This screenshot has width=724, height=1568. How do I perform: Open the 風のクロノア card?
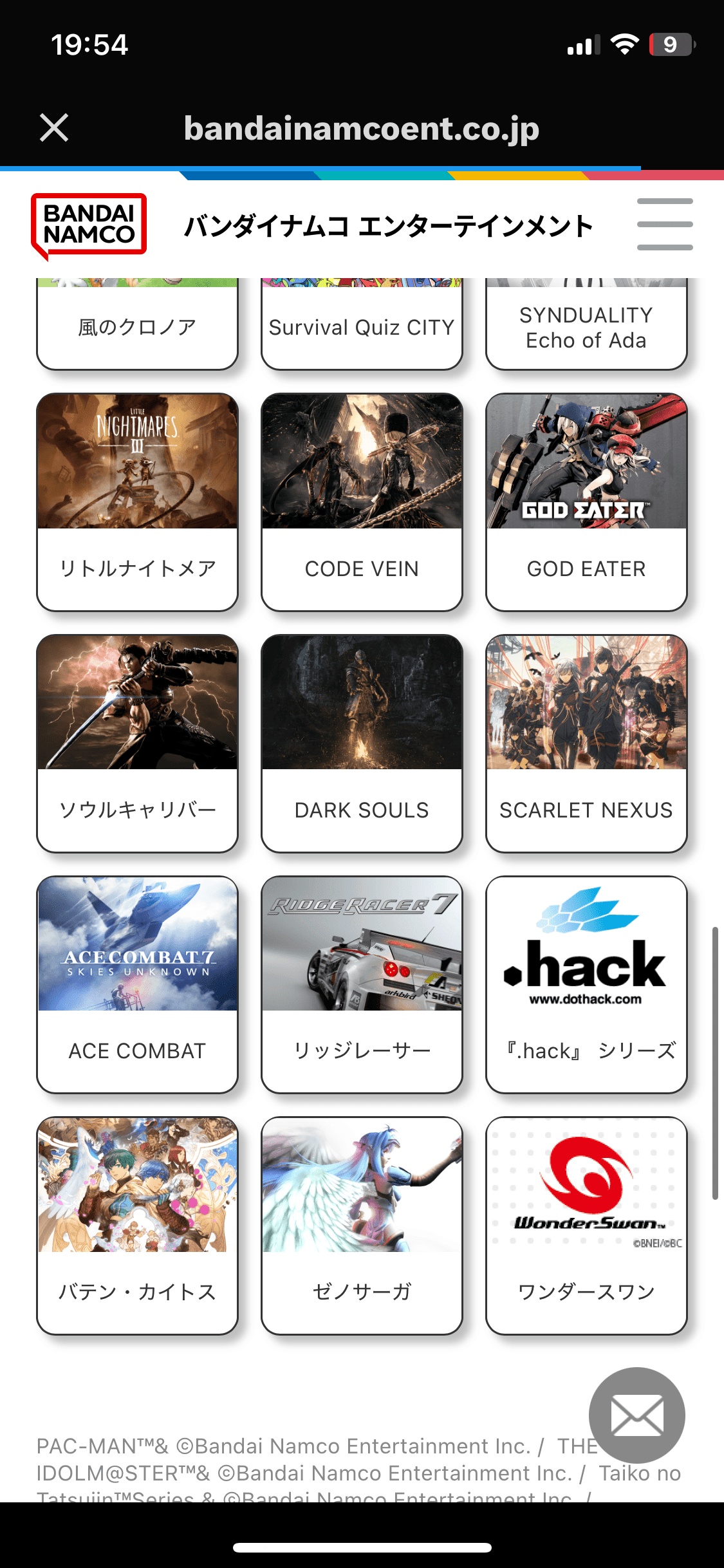click(137, 325)
